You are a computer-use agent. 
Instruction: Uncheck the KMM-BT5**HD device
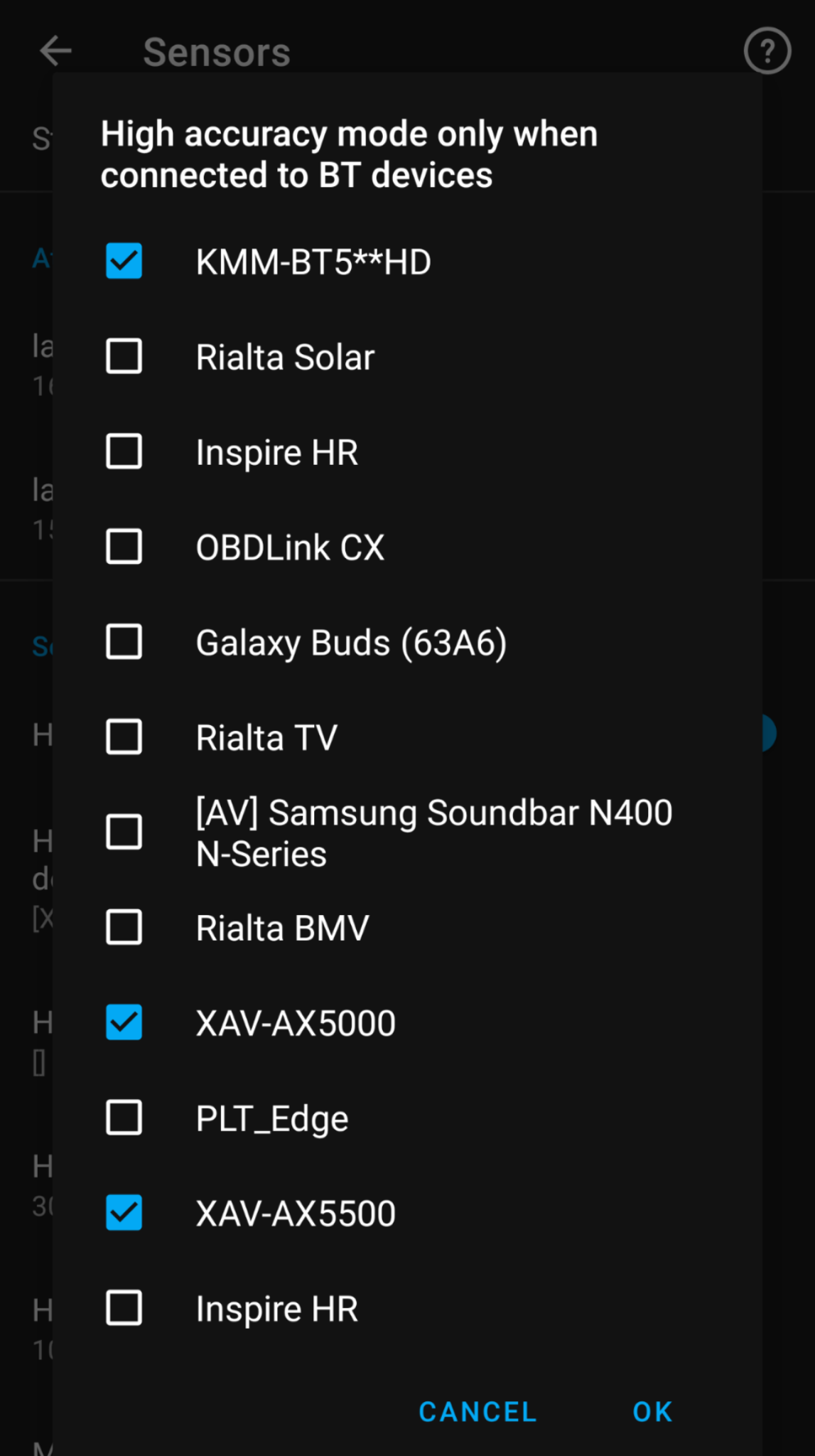pos(124,261)
